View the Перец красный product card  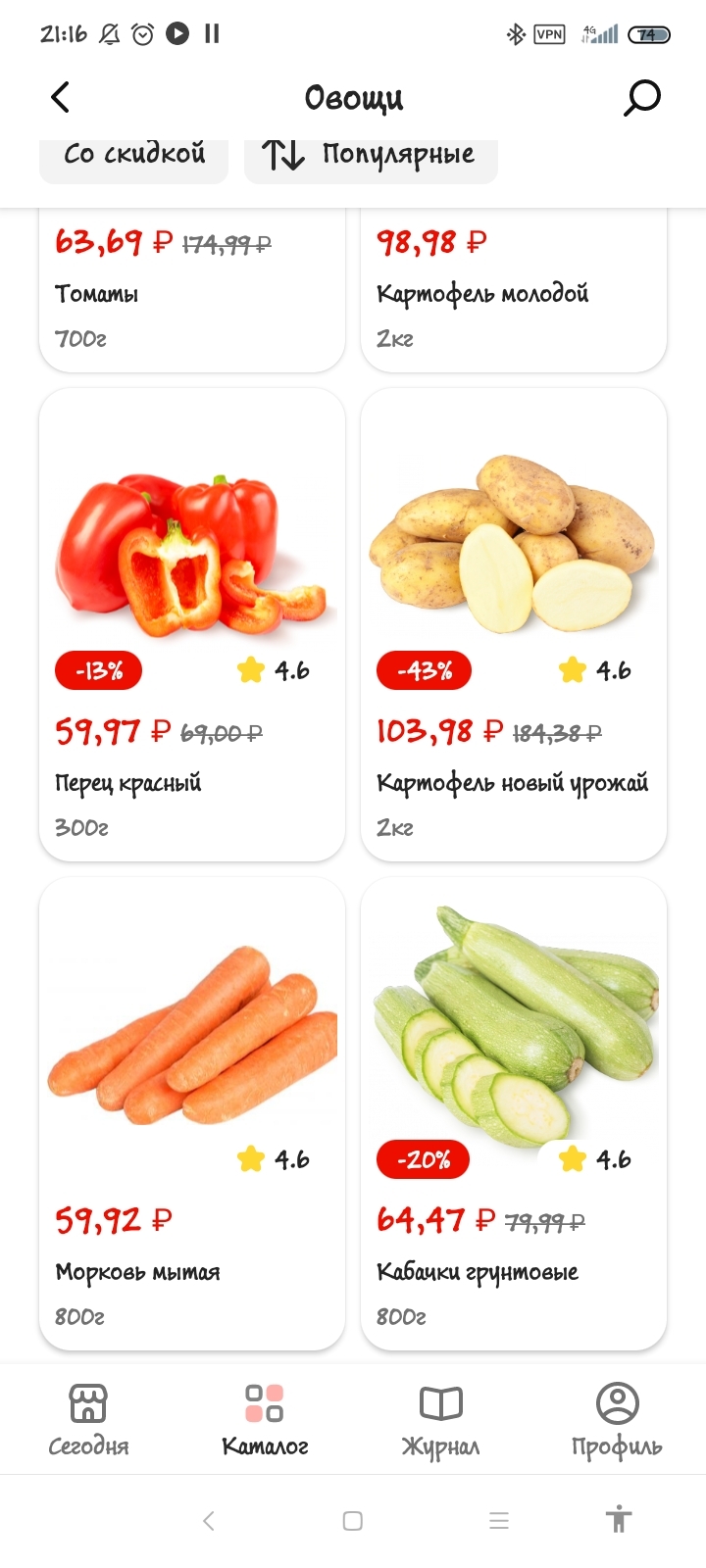pyautogui.click(x=192, y=624)
